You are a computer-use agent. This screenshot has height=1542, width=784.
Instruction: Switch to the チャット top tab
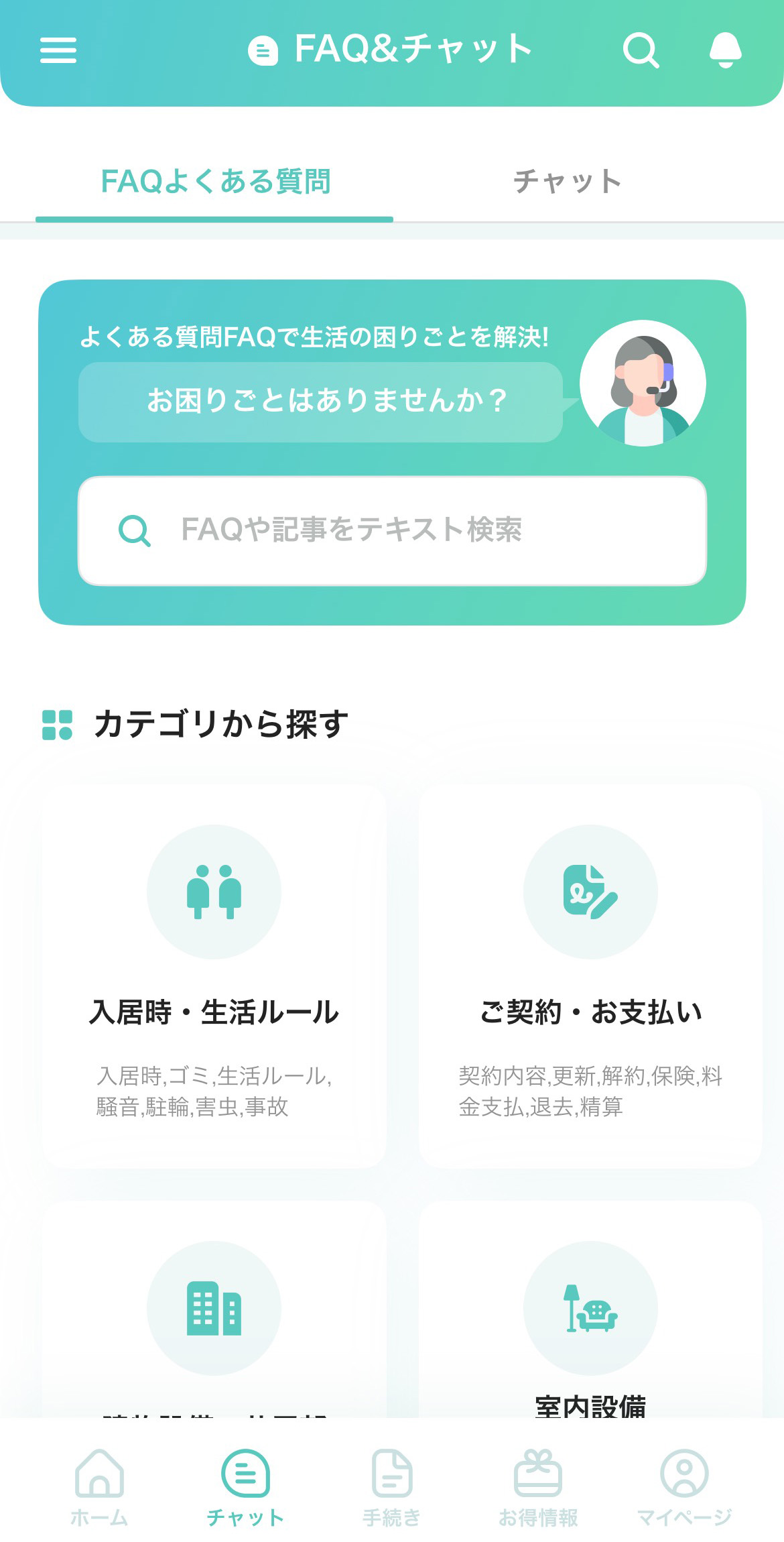pyautogui.click(x=568, y=182)
